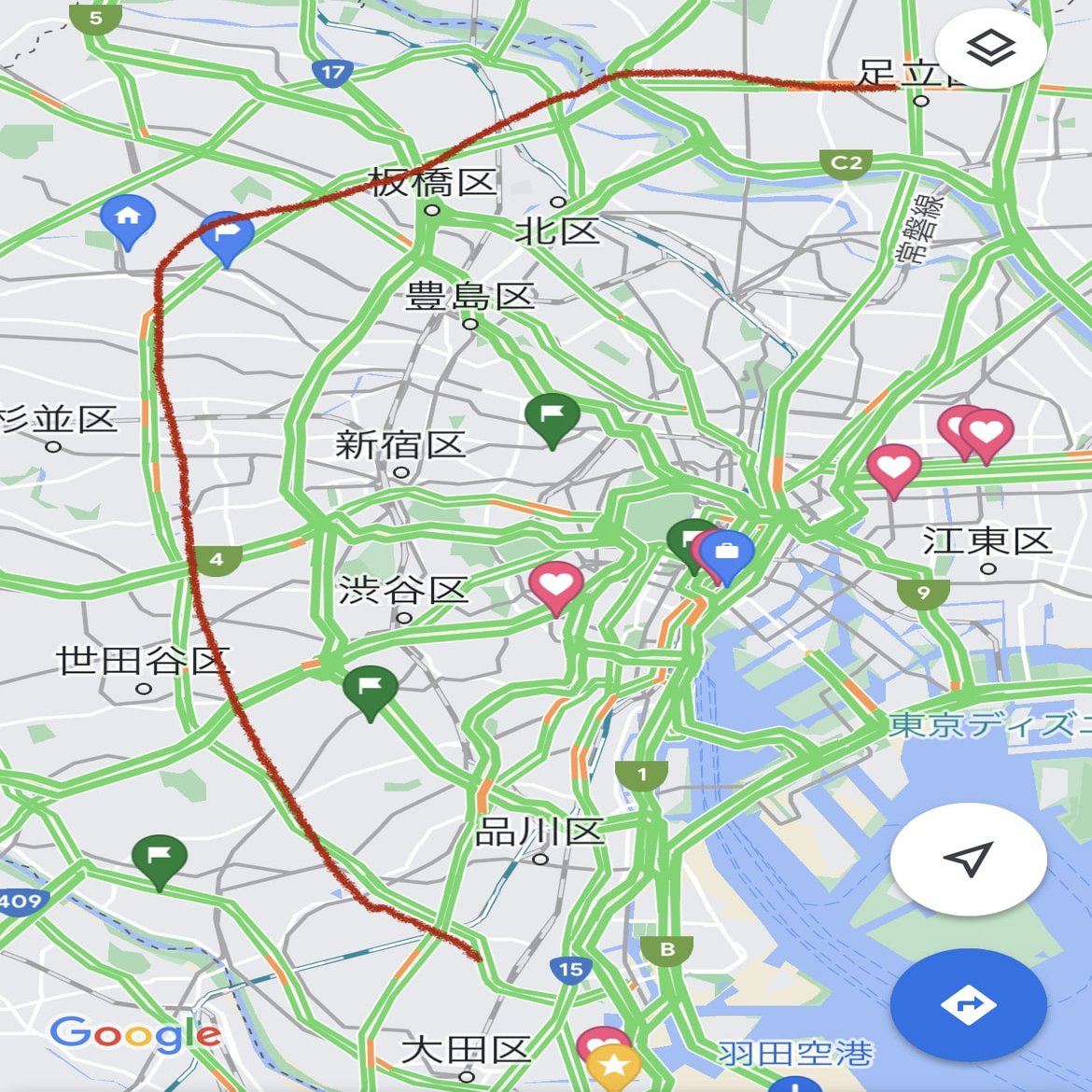1092x1092 pixels.
Task: Open the blue flag saved-place pin
Action: (x=226, y=234)
